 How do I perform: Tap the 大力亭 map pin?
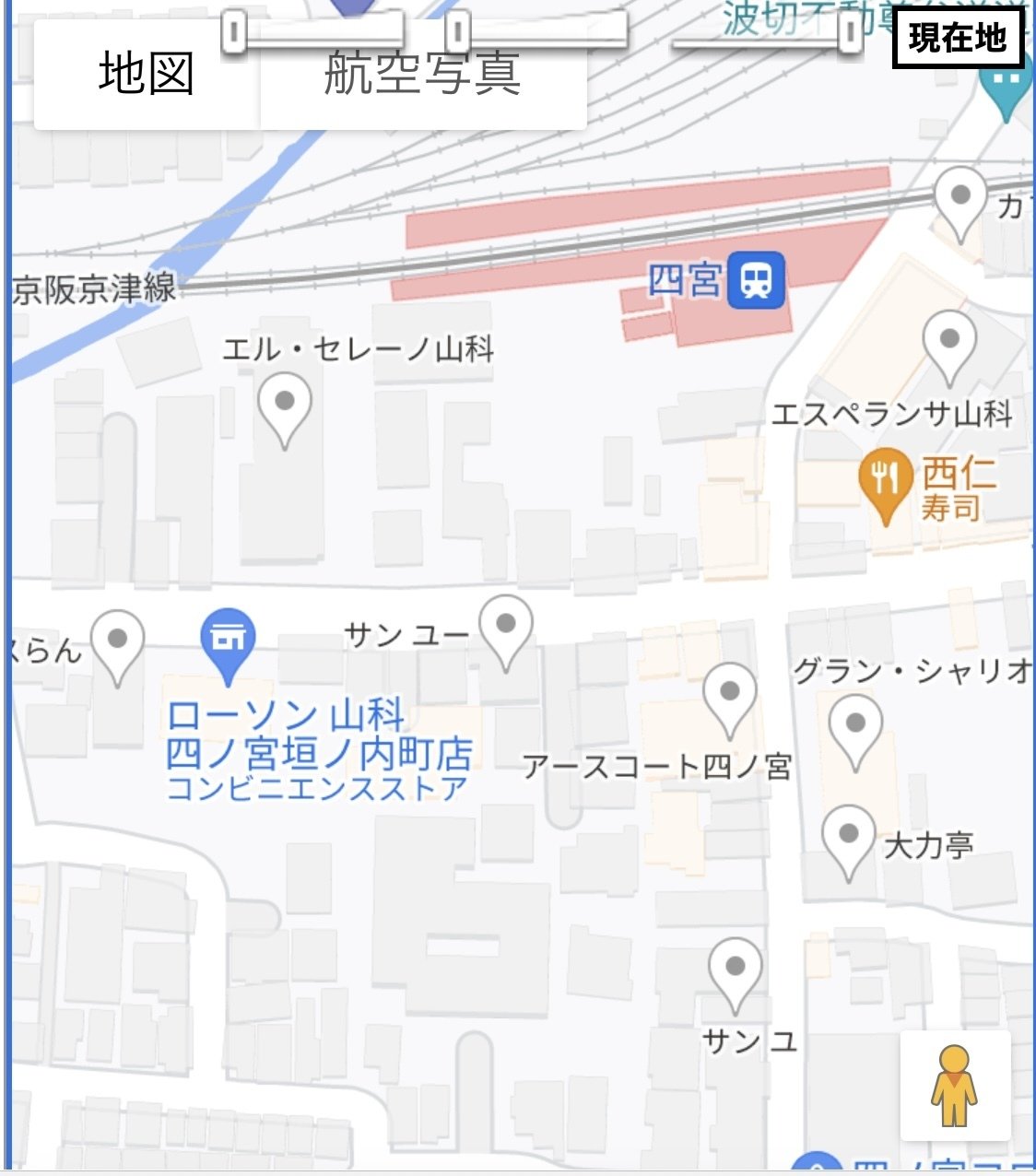(x=848, y=840)
